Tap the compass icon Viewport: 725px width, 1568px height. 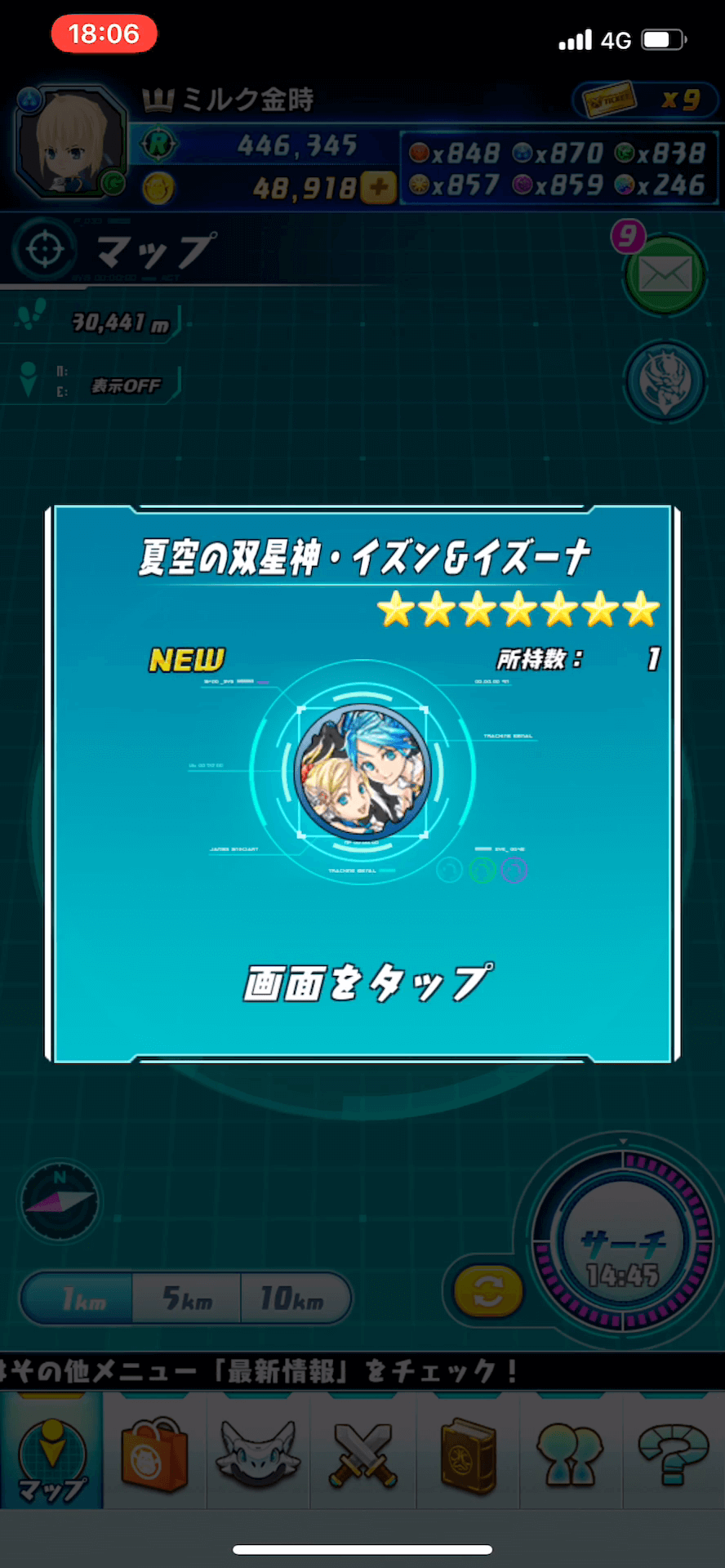(60, 1201)
